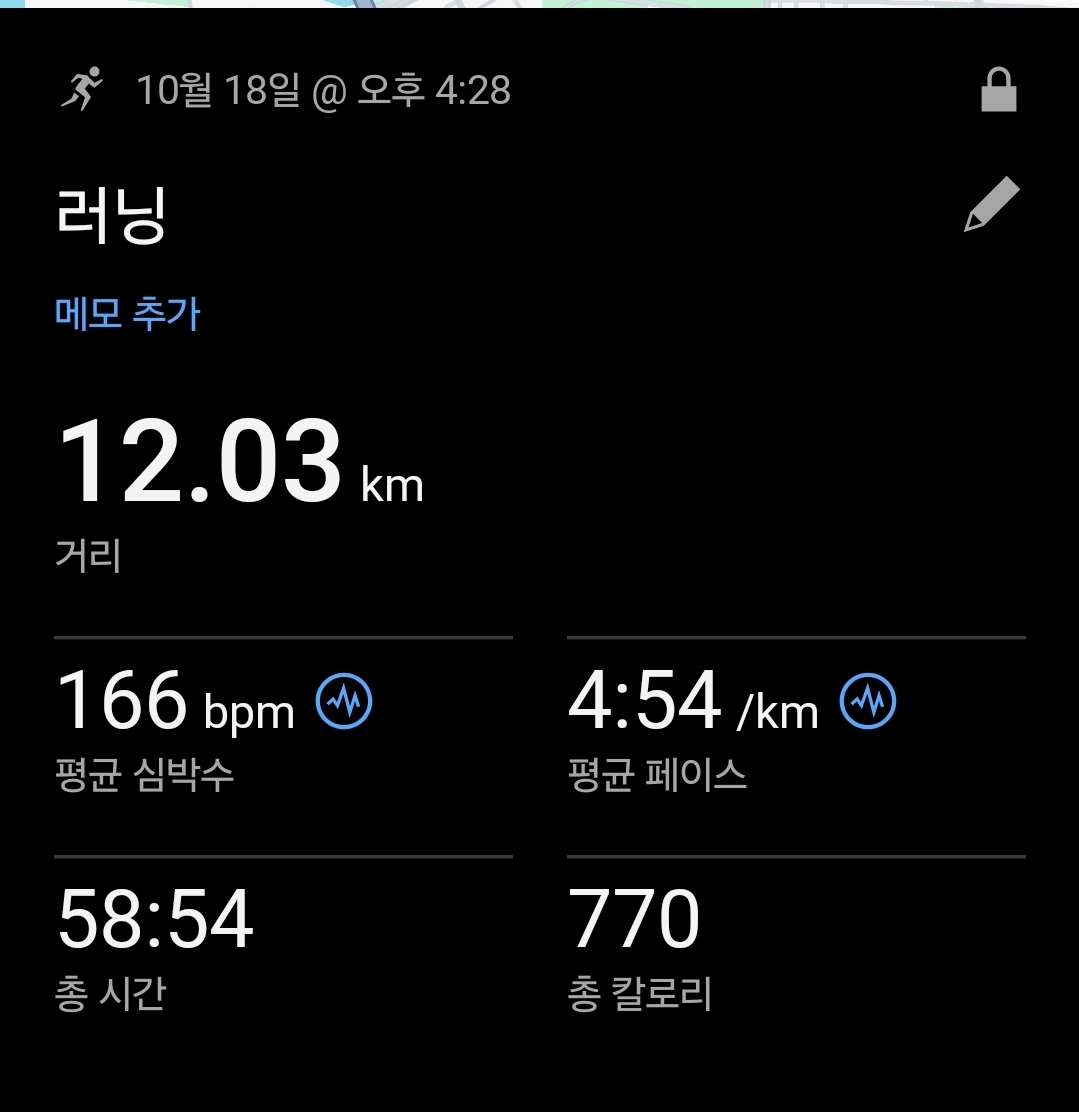Open the chart icon beside 166 bpm
Viewport: 1079px width, 1112px height.
[x=344, y=702]
